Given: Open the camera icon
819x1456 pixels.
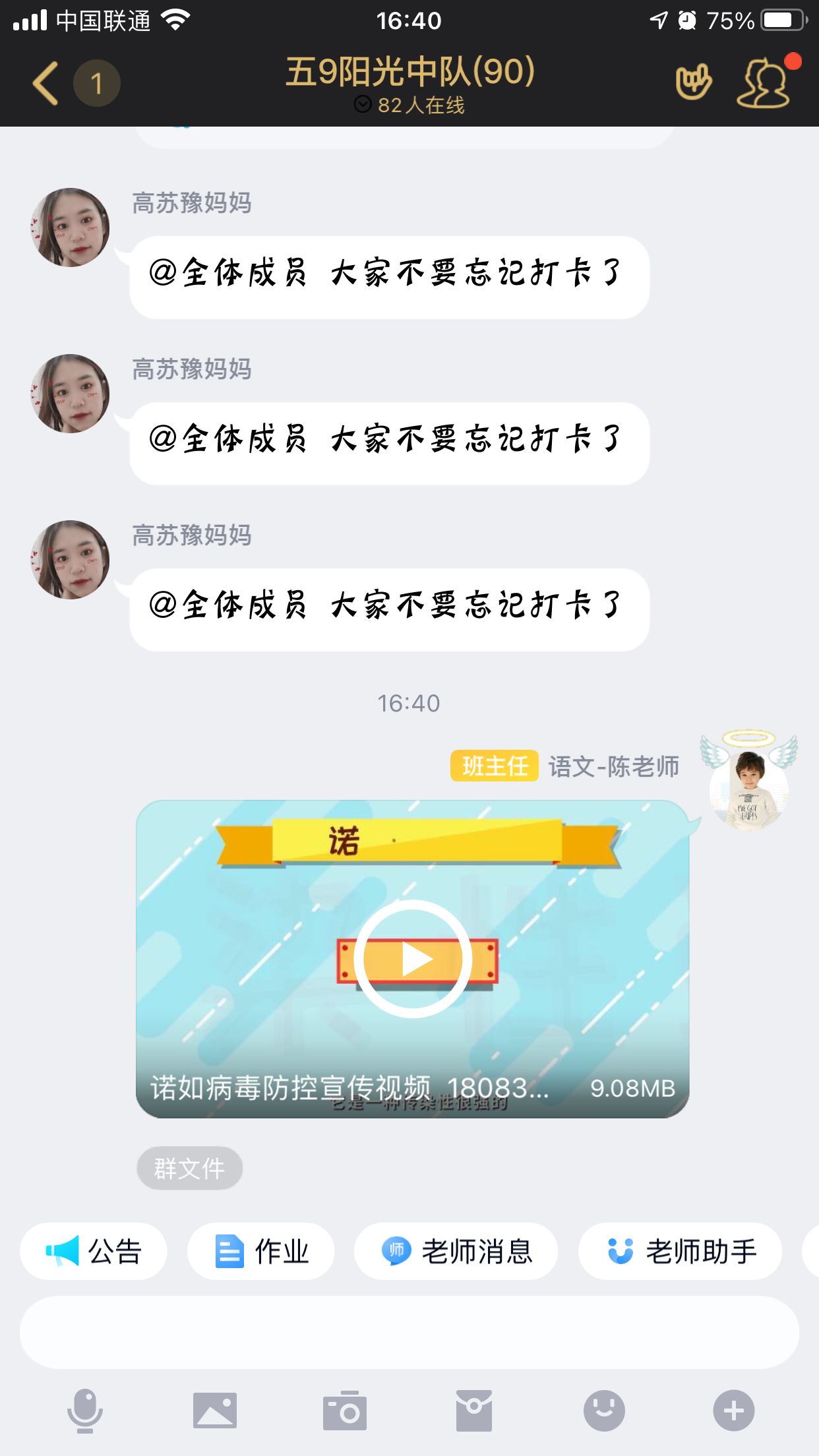Looking at the screenshot, I should 345,1410.
